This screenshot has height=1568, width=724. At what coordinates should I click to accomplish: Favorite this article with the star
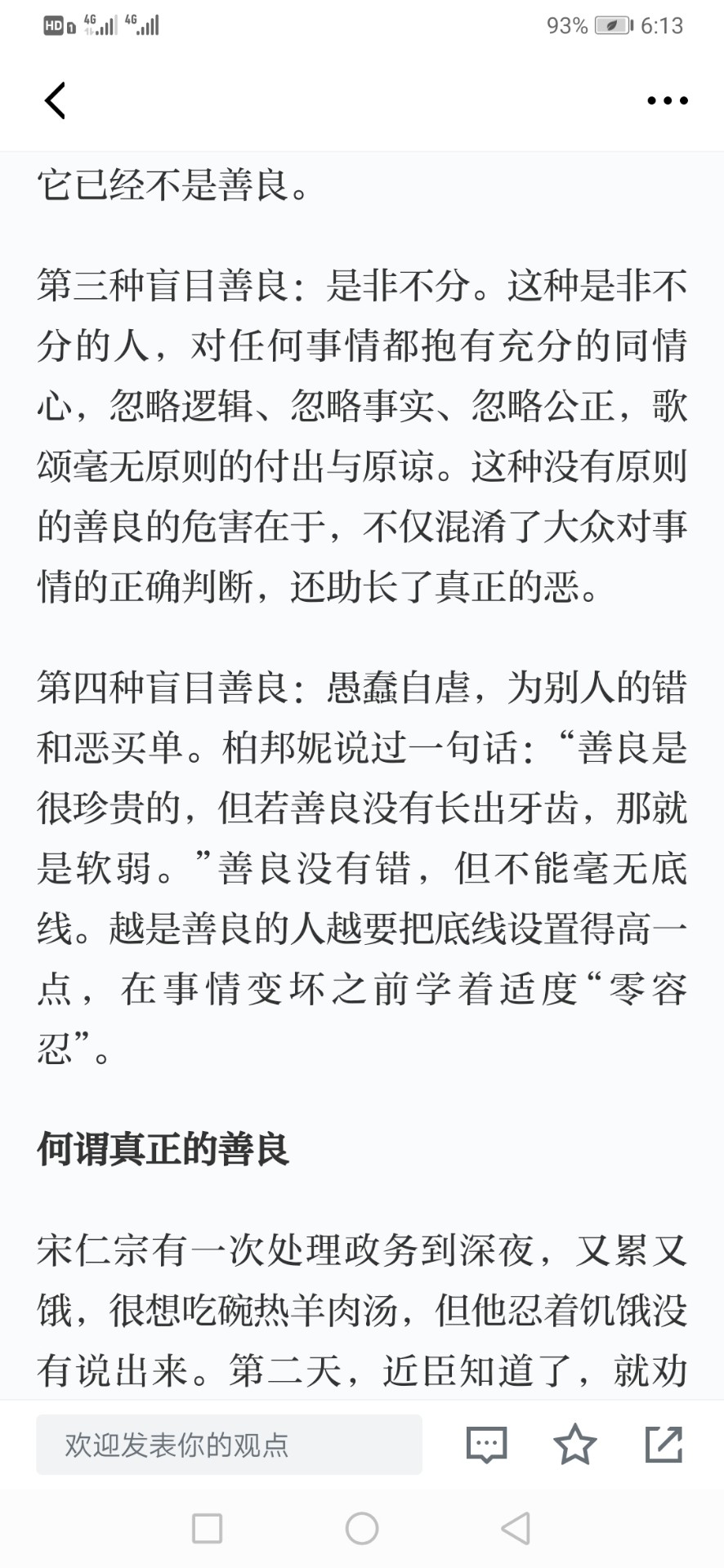tap(575, 1444)
